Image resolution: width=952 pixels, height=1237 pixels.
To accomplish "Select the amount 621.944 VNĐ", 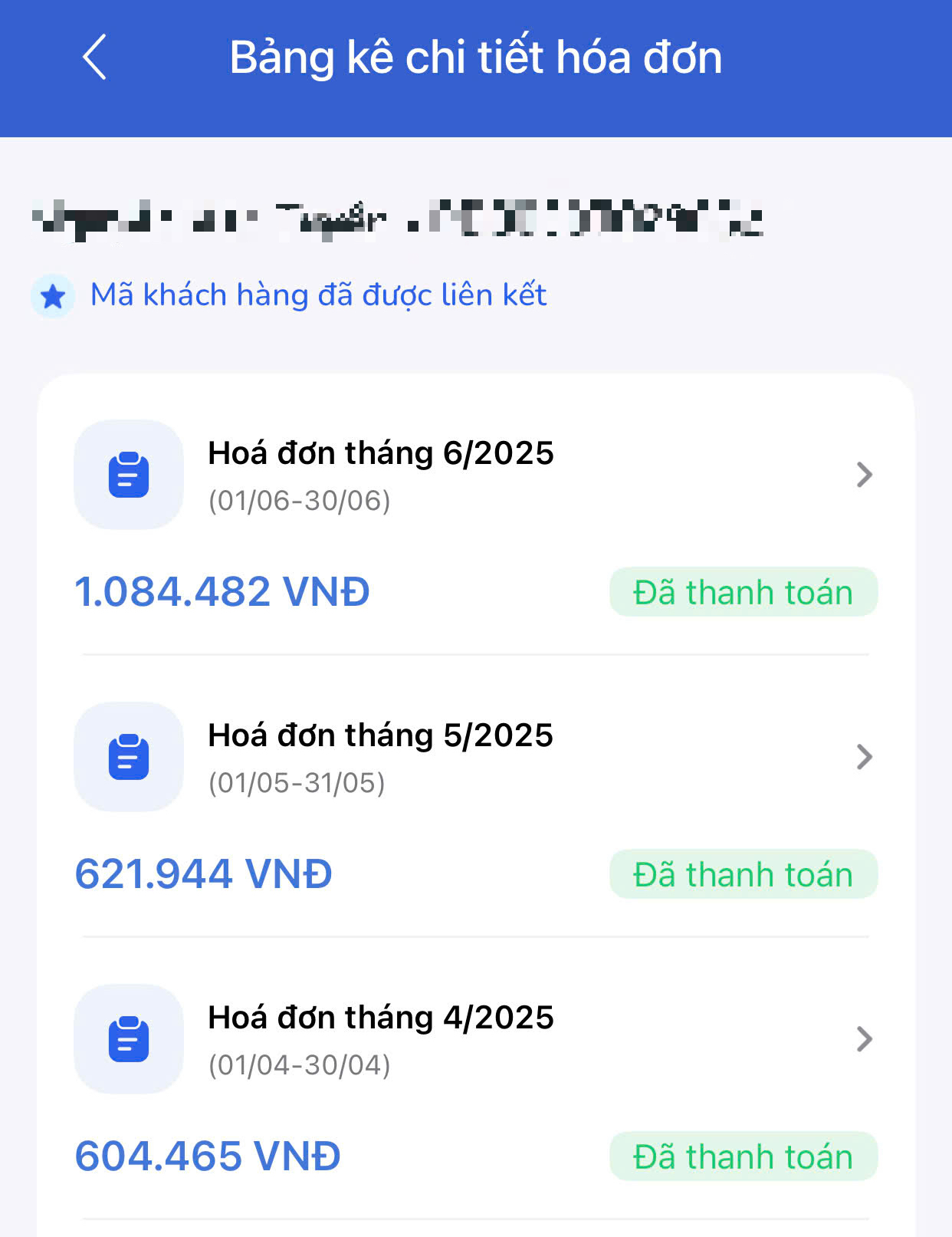I will pos(204,873).
